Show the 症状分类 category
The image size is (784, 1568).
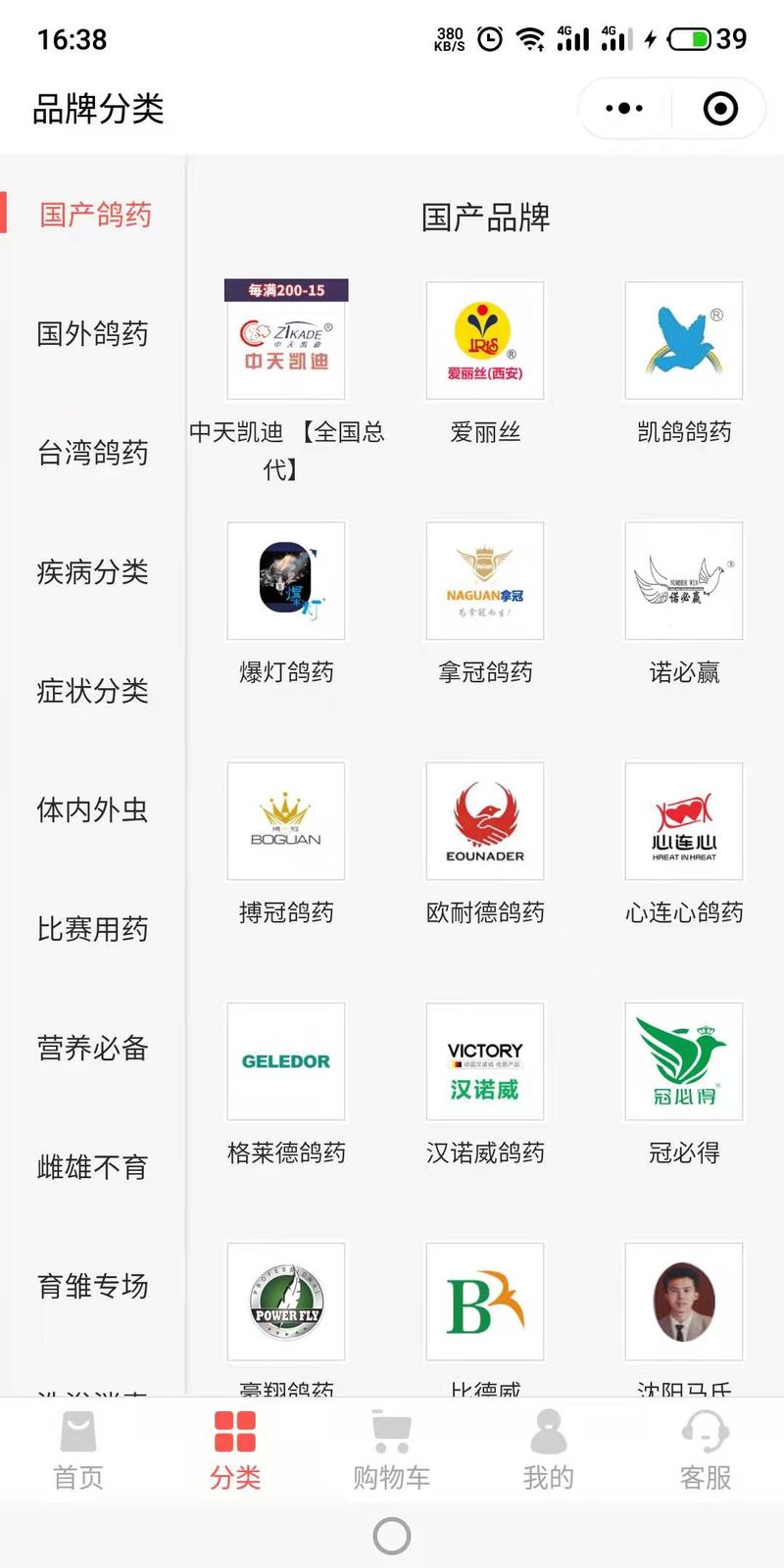point(92,691)
